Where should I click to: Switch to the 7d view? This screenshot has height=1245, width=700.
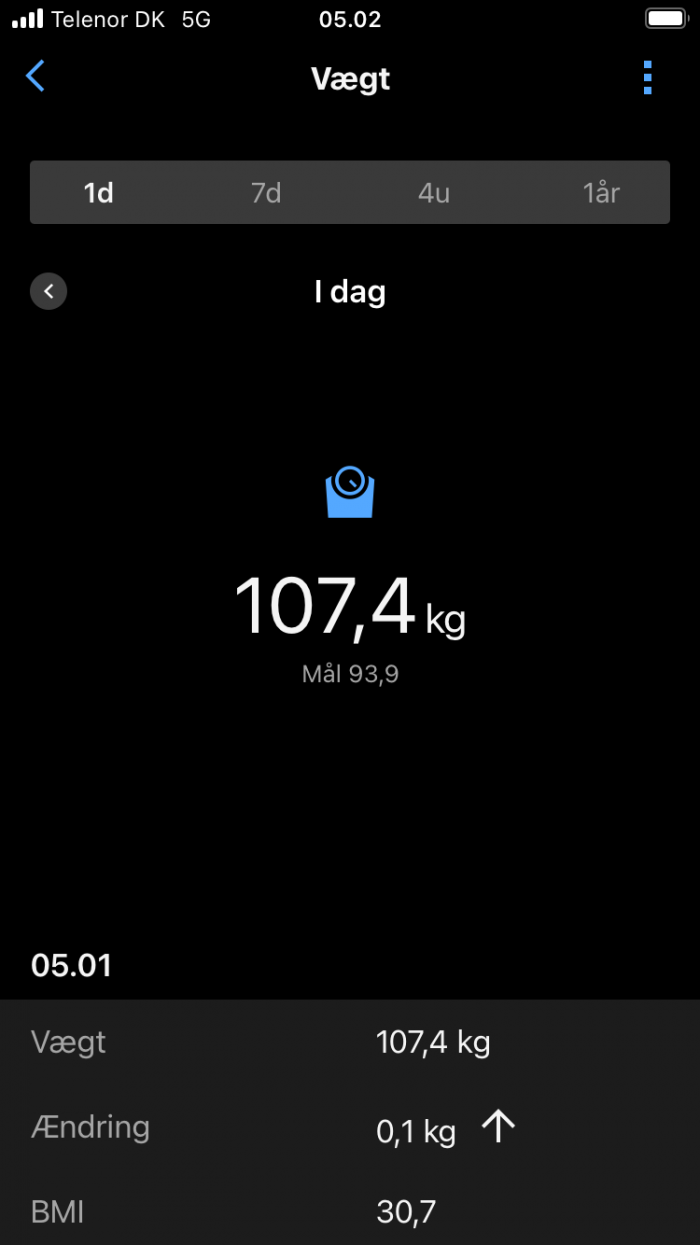pos(266,192)
